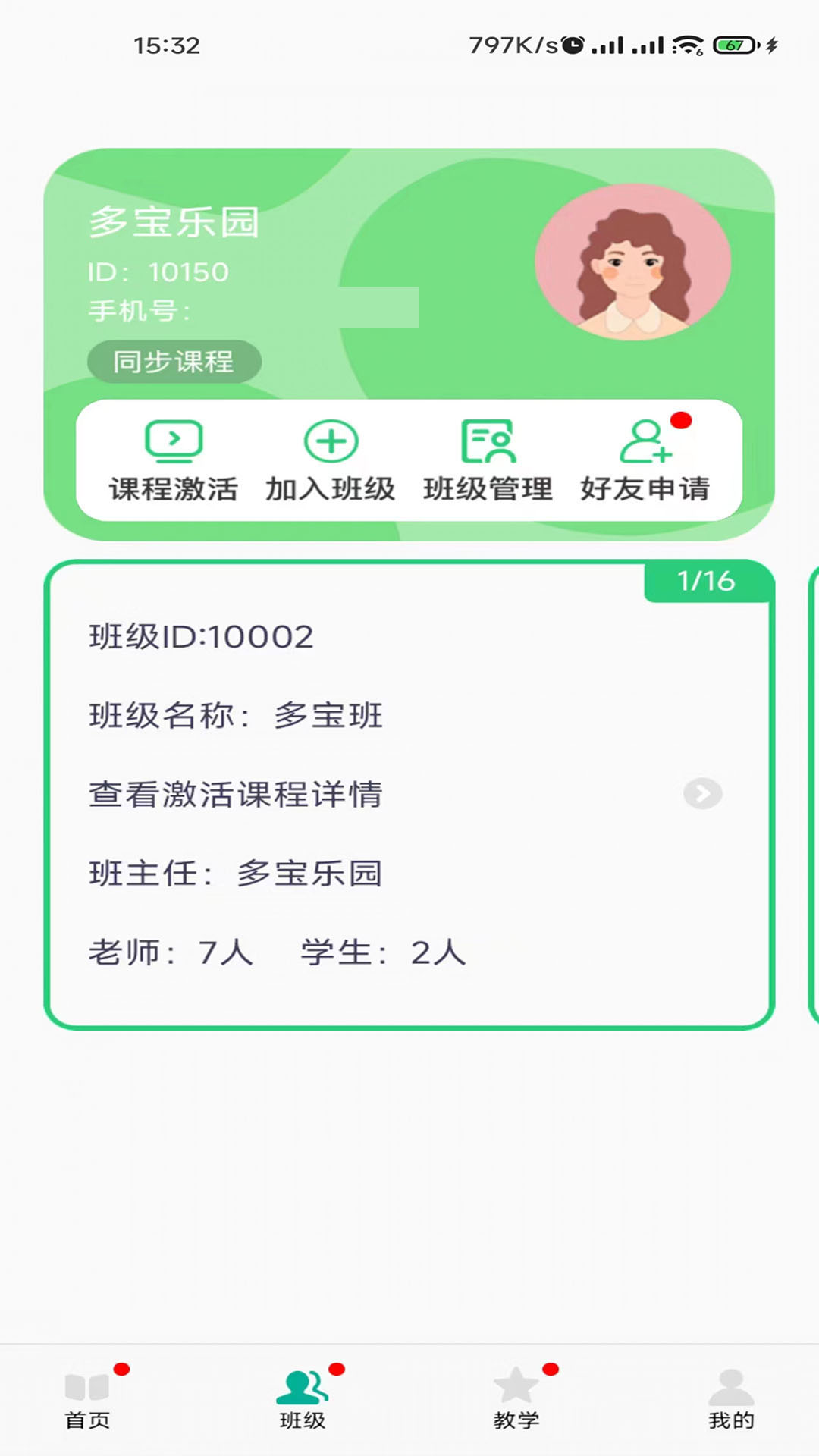Open the next class card via right arrow
819x1456 pixels.
(x=704, y=795)
